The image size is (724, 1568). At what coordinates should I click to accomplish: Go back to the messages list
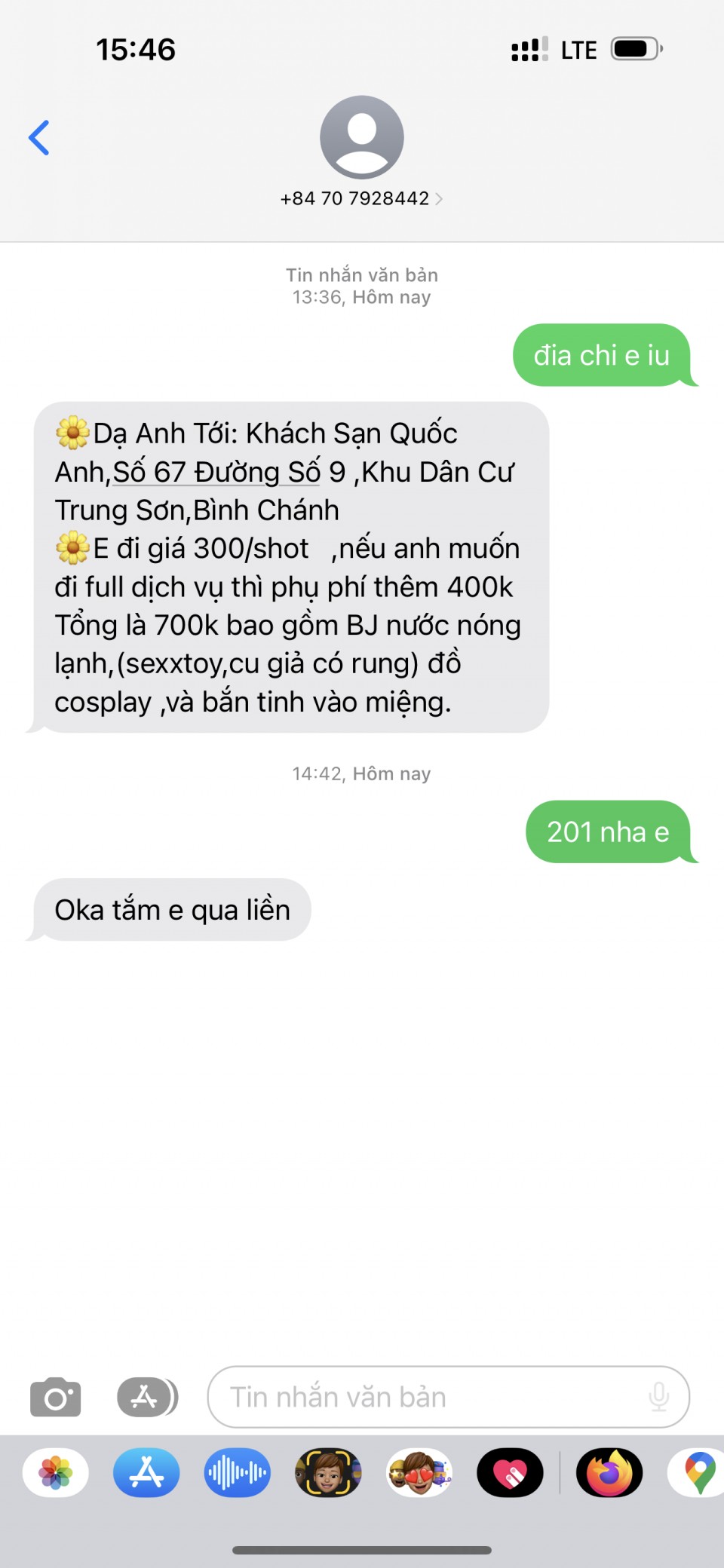tap(39, 138)
